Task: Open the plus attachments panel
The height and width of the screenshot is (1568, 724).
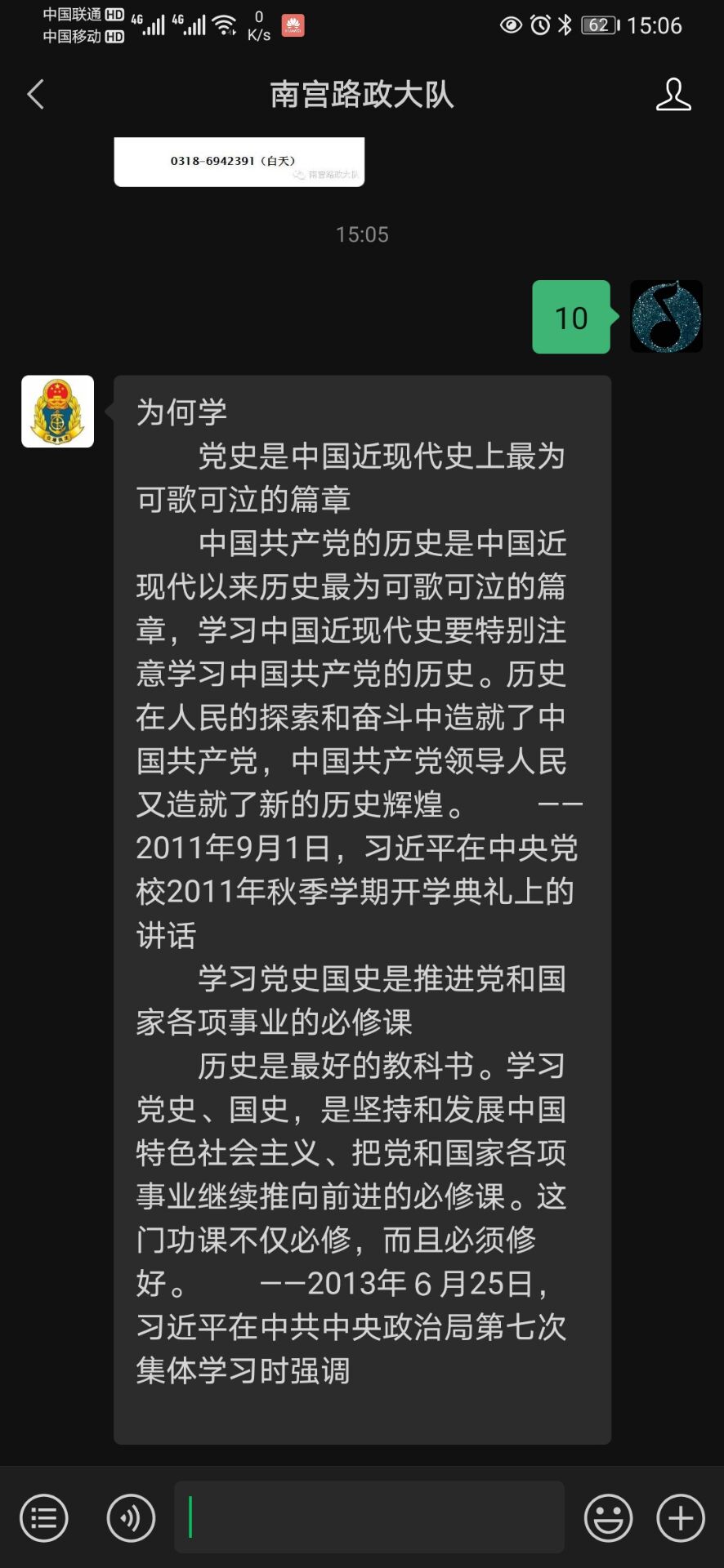Action: click(681, 1518)
